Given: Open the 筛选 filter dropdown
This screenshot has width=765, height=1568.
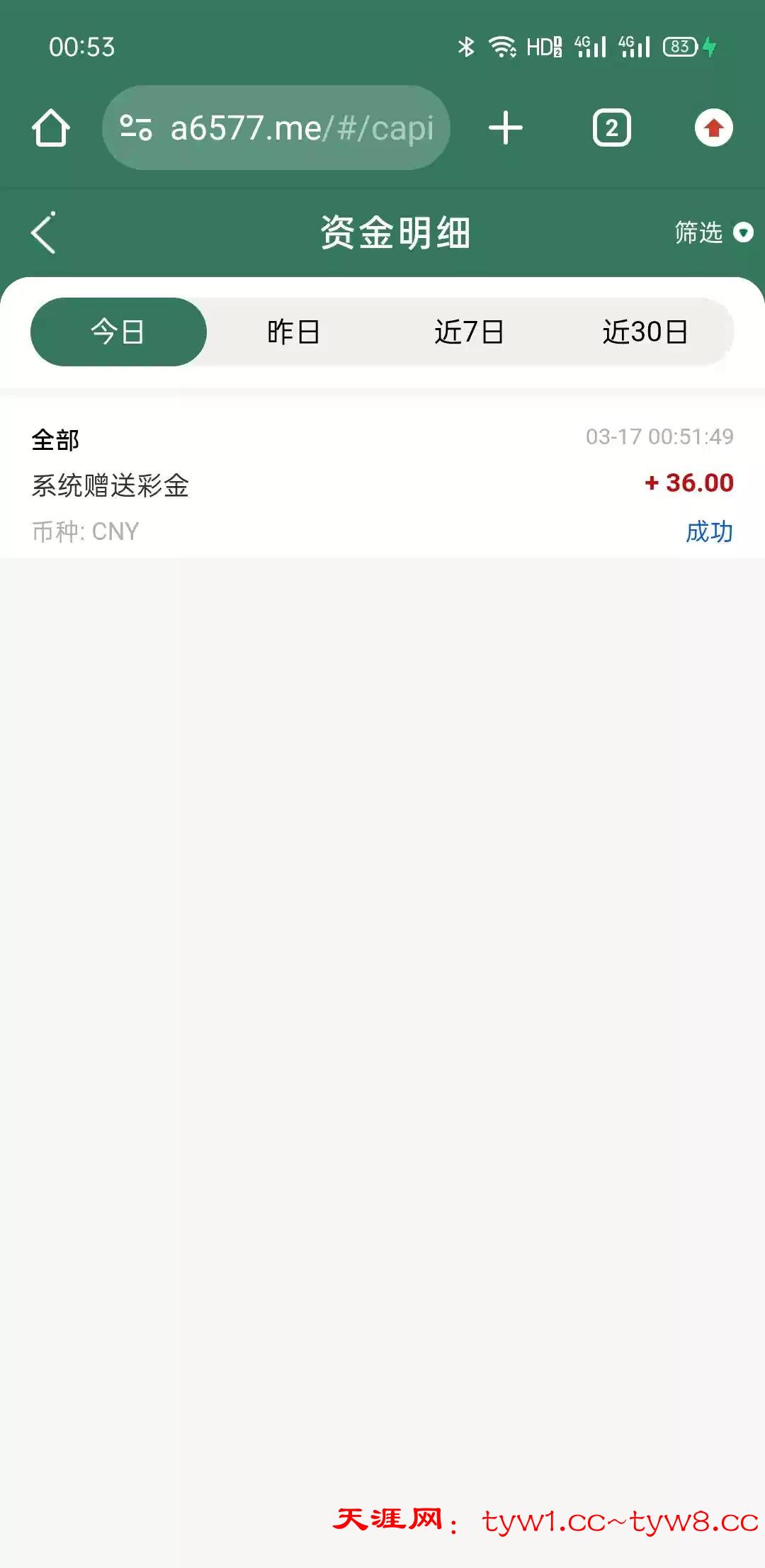Looking at the screenshot, I should pyautogui.click(x=713, y=232).
